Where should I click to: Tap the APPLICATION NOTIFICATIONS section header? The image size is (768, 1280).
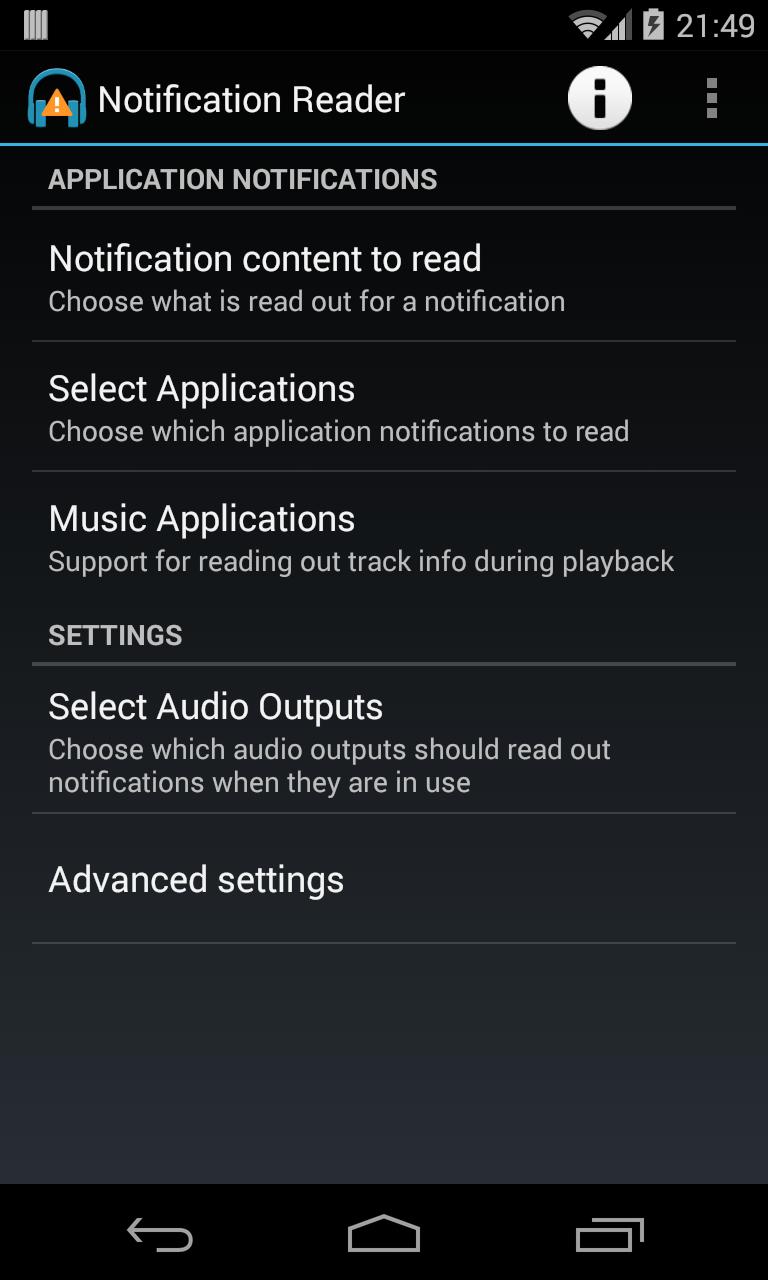243,179
